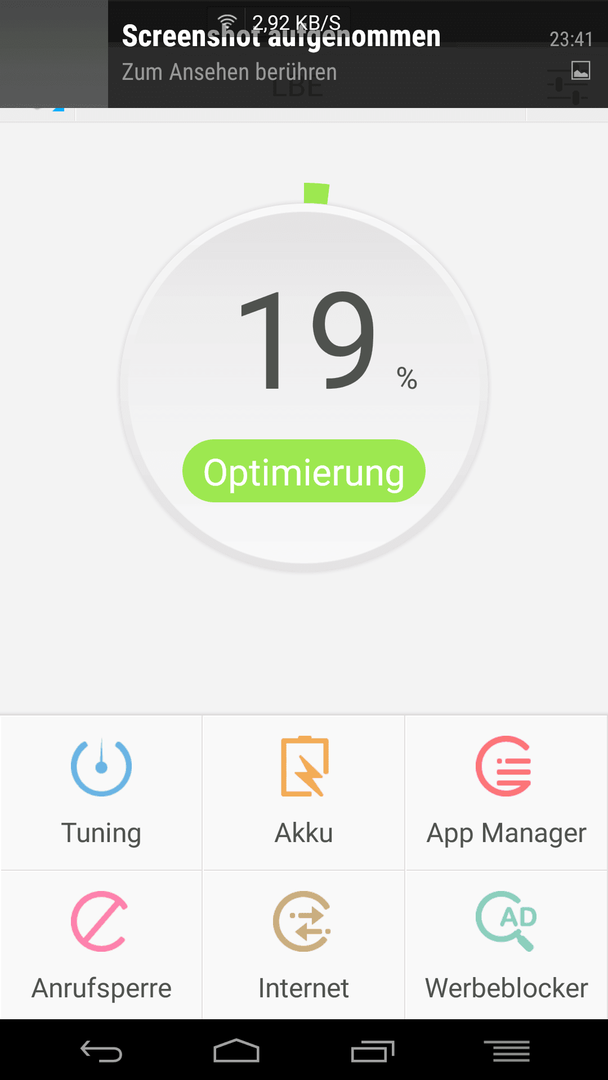Open the Internet traffic tile

click(304, 945)
